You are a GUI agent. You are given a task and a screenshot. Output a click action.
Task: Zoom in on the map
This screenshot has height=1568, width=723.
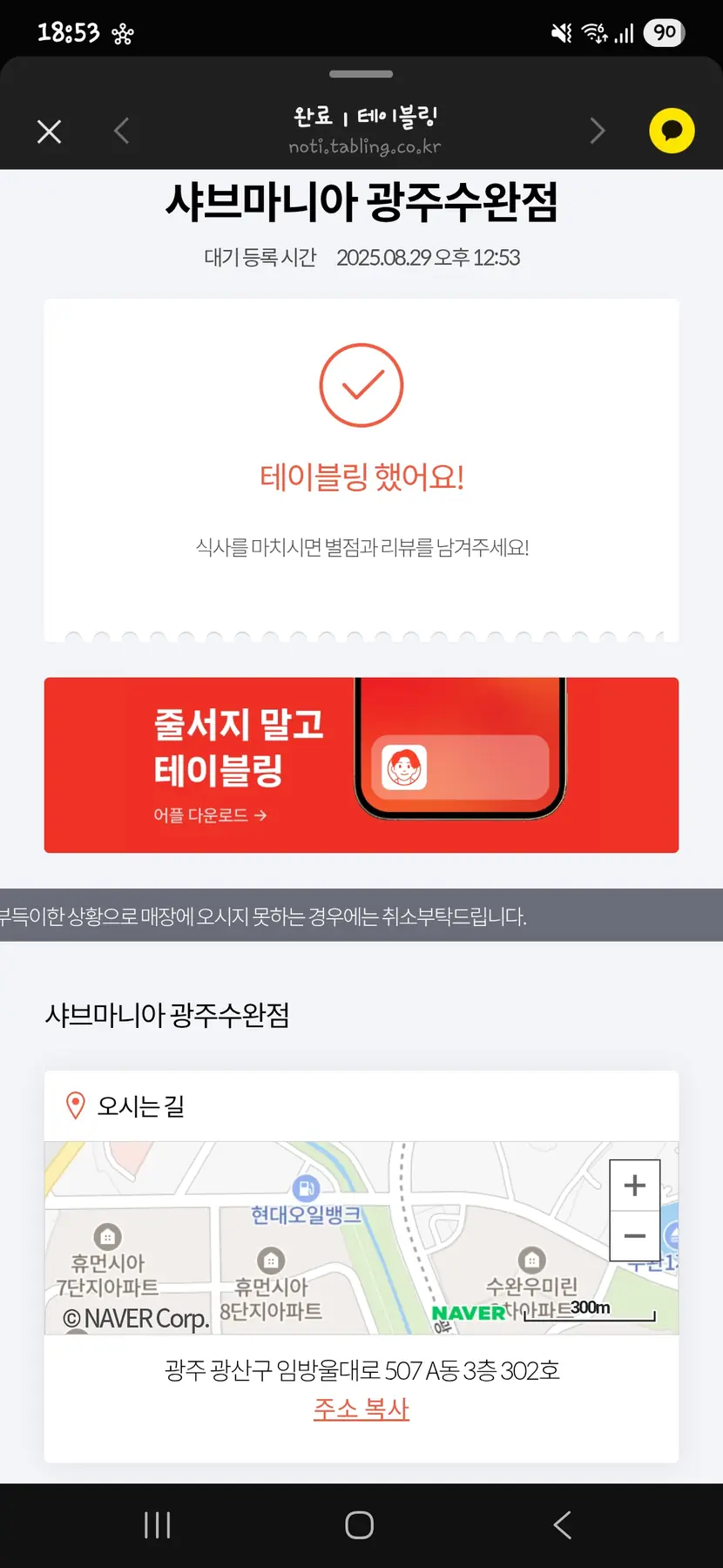pos(635,1186)
